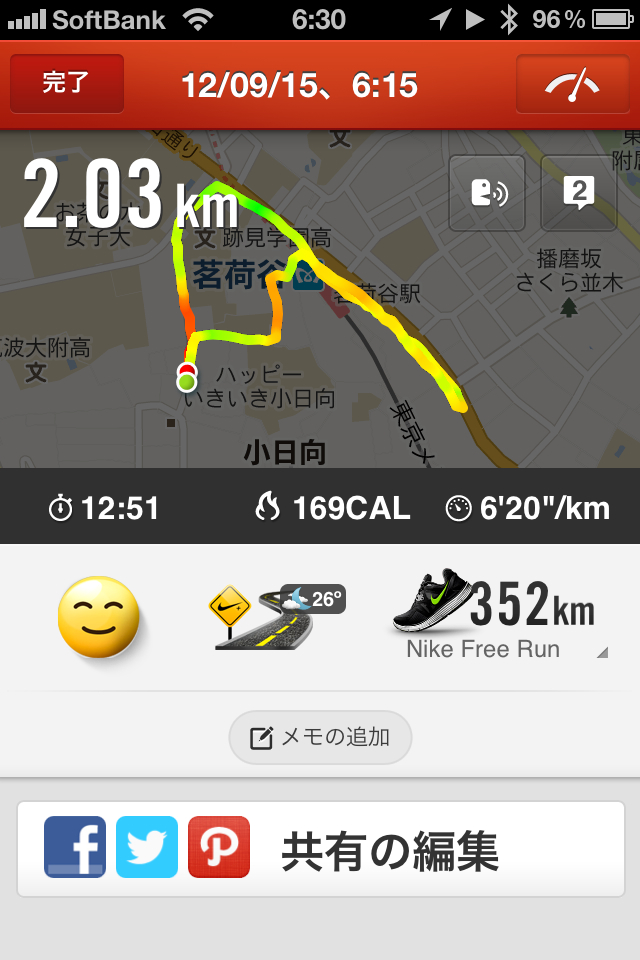Open the pace gauge view
The height and width of the screenshot is (960, 640).
571,84
